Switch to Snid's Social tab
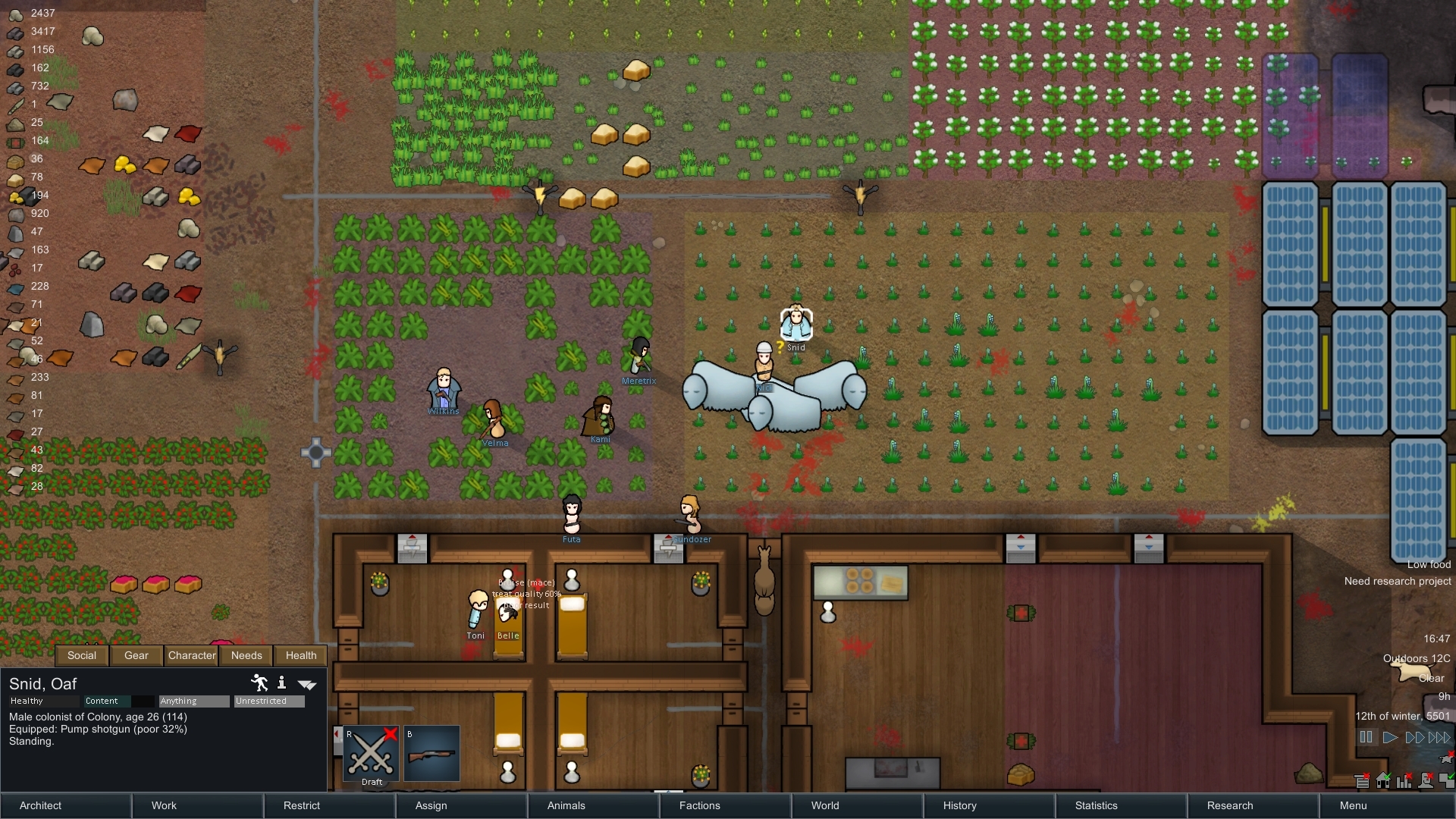 [82, 655]
